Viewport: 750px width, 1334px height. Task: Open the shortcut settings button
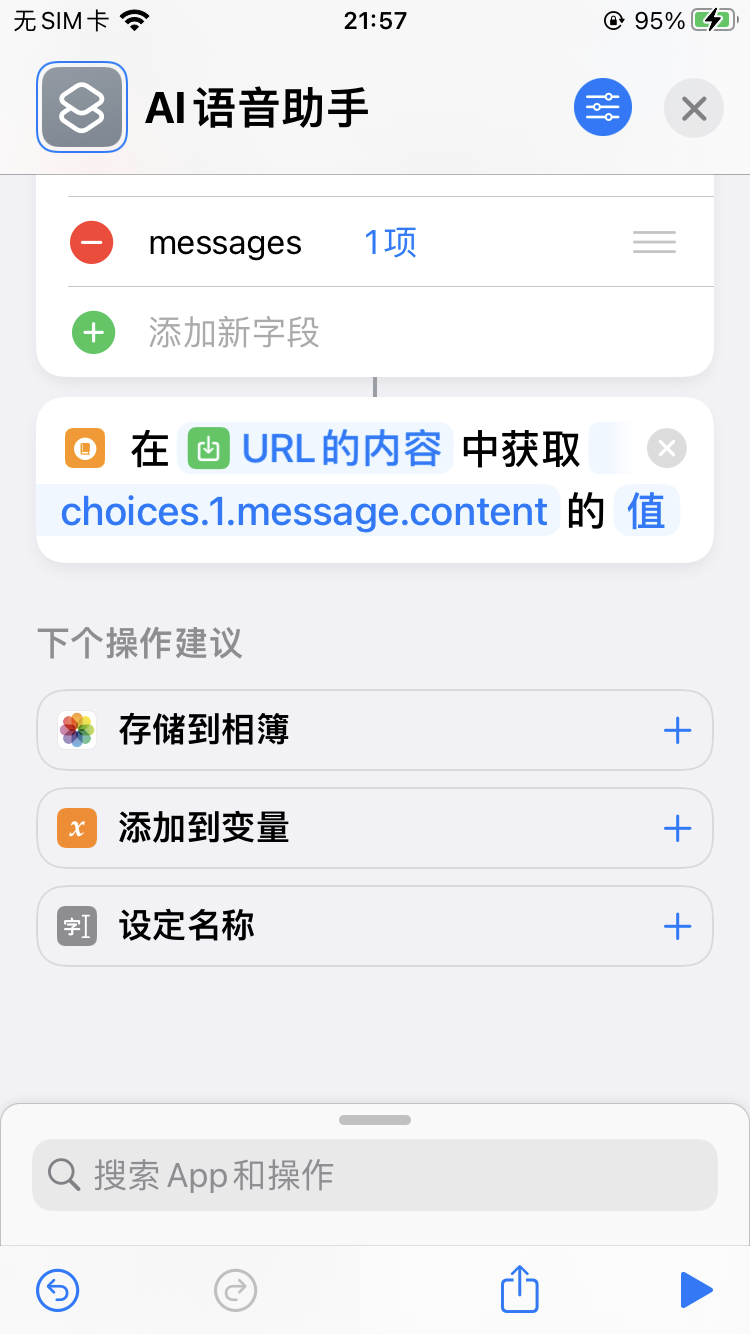pyautogui.click(x=602, y=107)
